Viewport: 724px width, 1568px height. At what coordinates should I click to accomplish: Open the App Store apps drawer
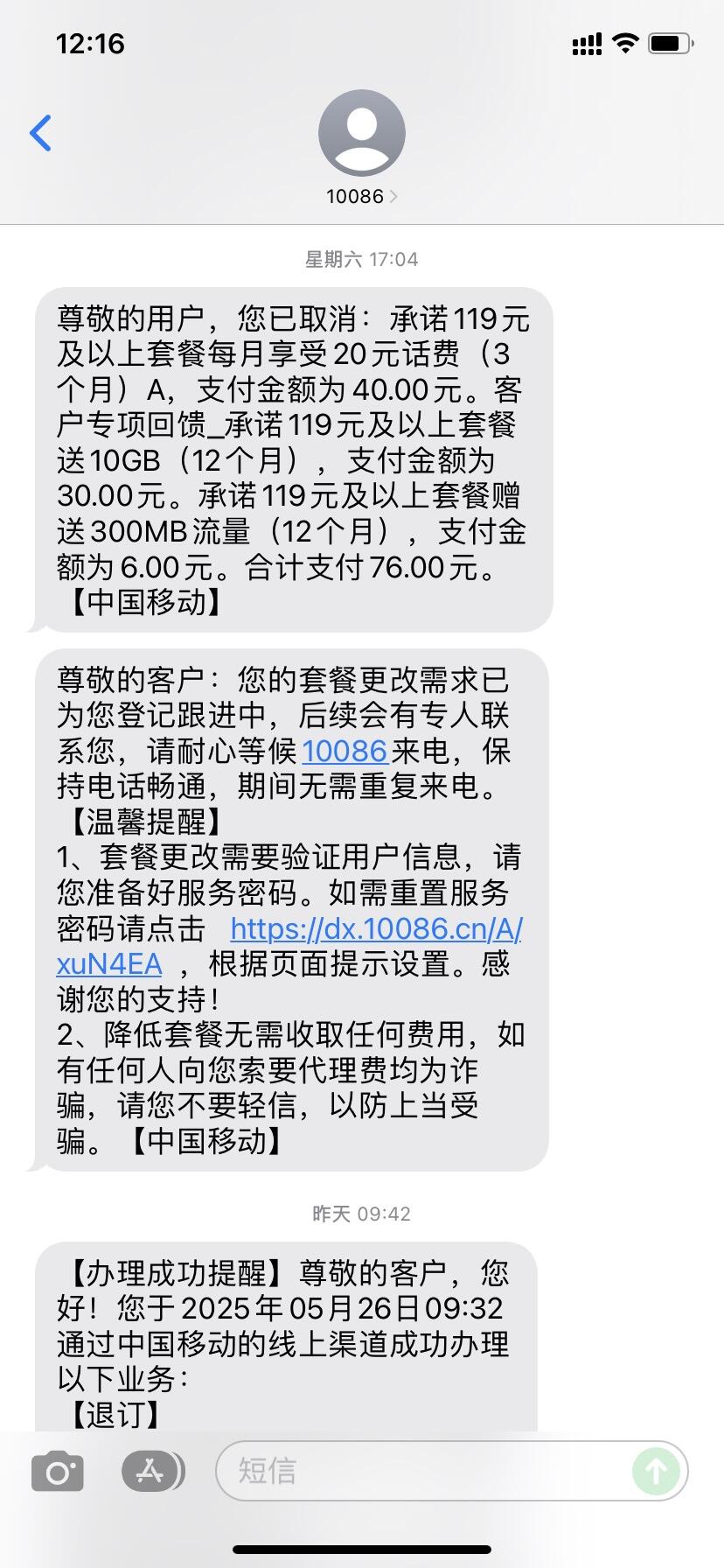(x=152, y=1471)
